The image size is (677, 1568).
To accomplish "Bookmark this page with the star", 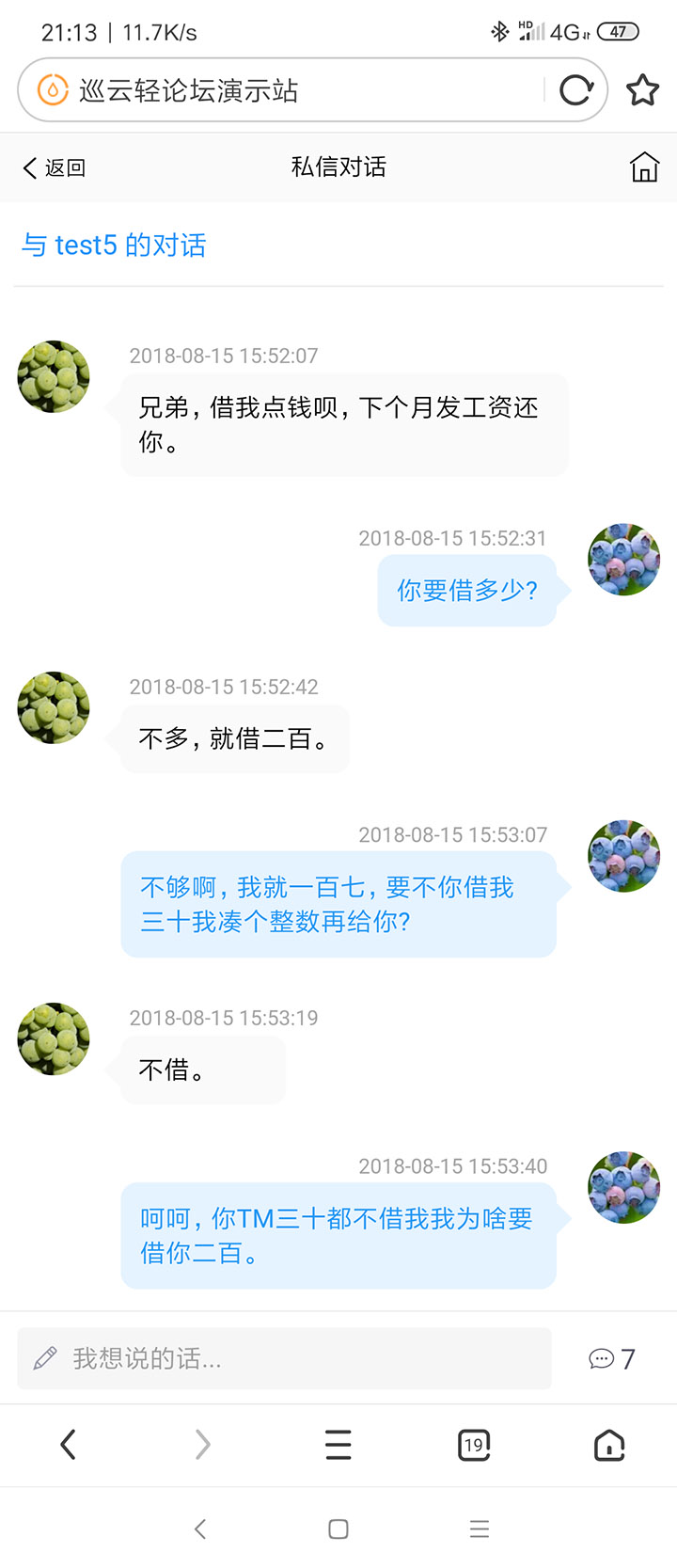I will (643, 90).
